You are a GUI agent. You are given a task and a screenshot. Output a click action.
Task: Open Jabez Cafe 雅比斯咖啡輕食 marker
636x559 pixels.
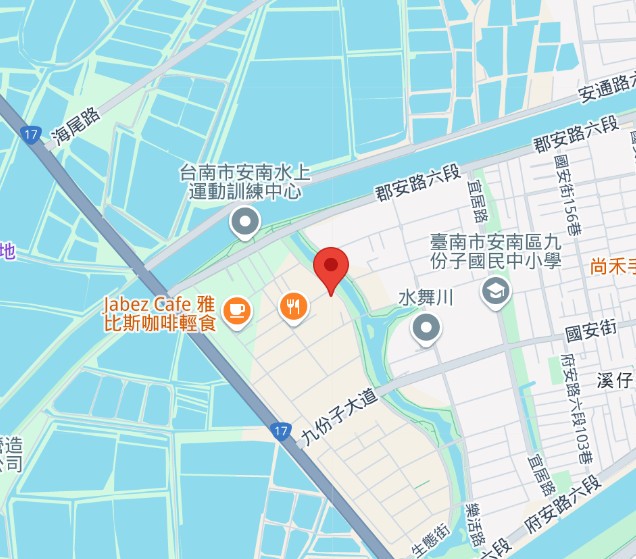(x=237, y=310)
